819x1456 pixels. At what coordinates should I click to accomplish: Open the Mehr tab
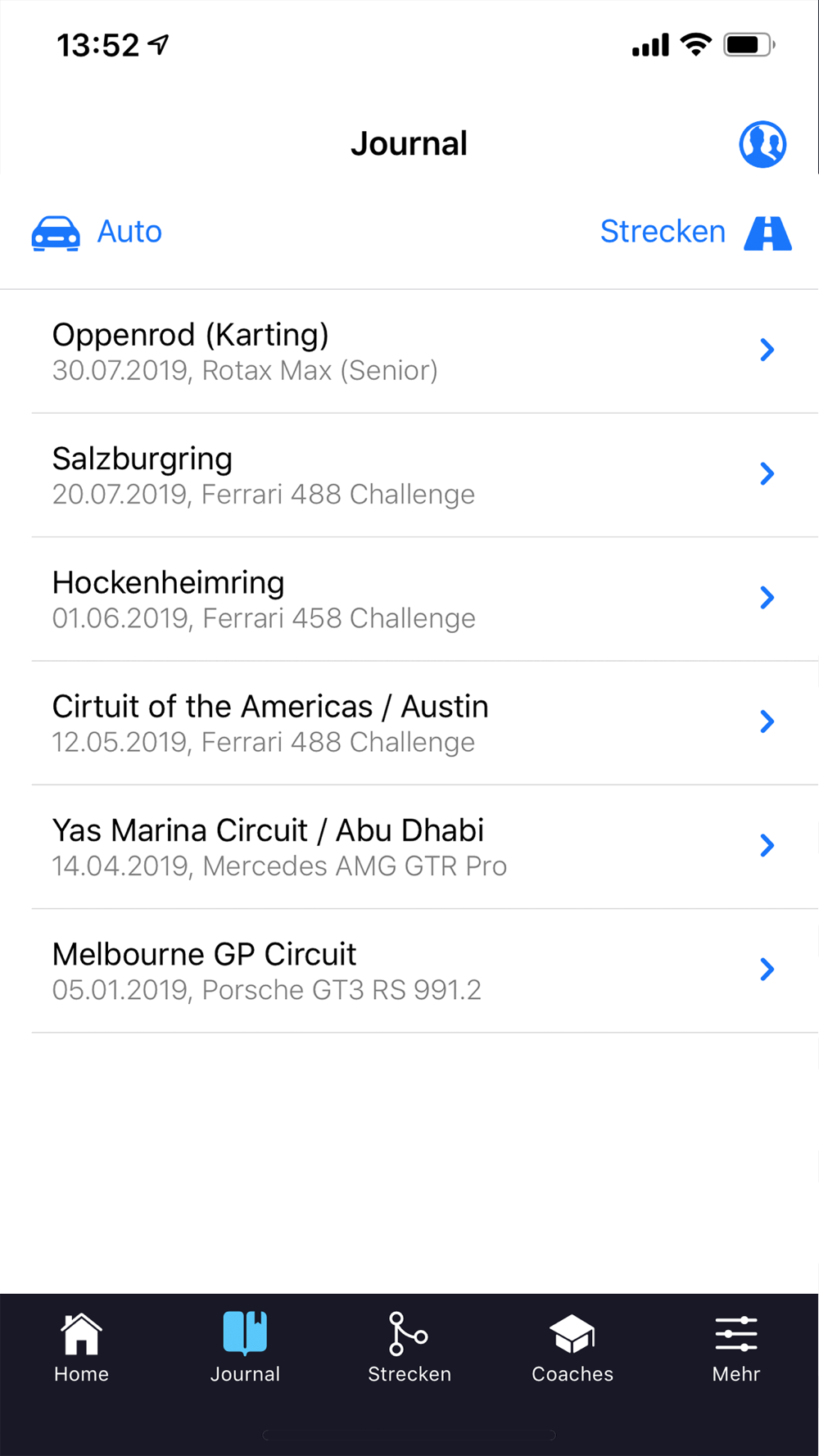[x=736, y=1347]
